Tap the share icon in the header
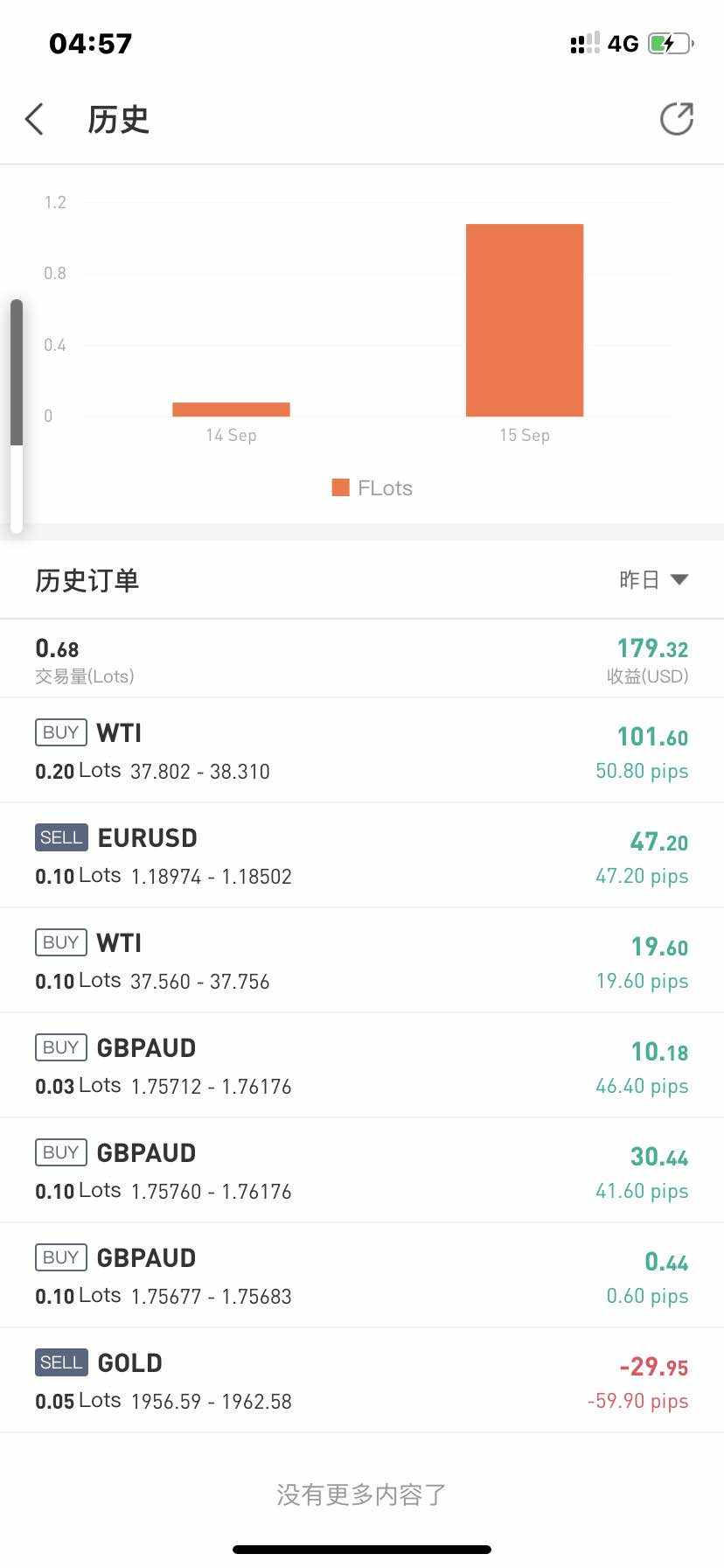 [676, 119]
